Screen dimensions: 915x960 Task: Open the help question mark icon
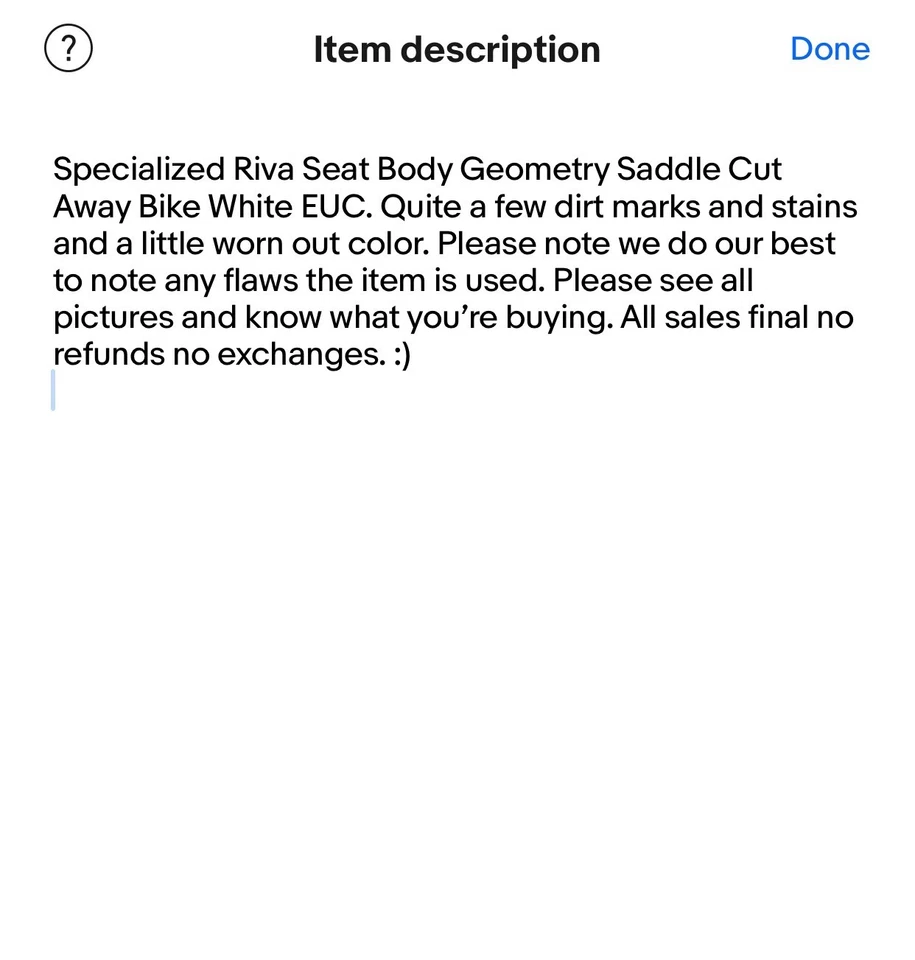point(68,49)
